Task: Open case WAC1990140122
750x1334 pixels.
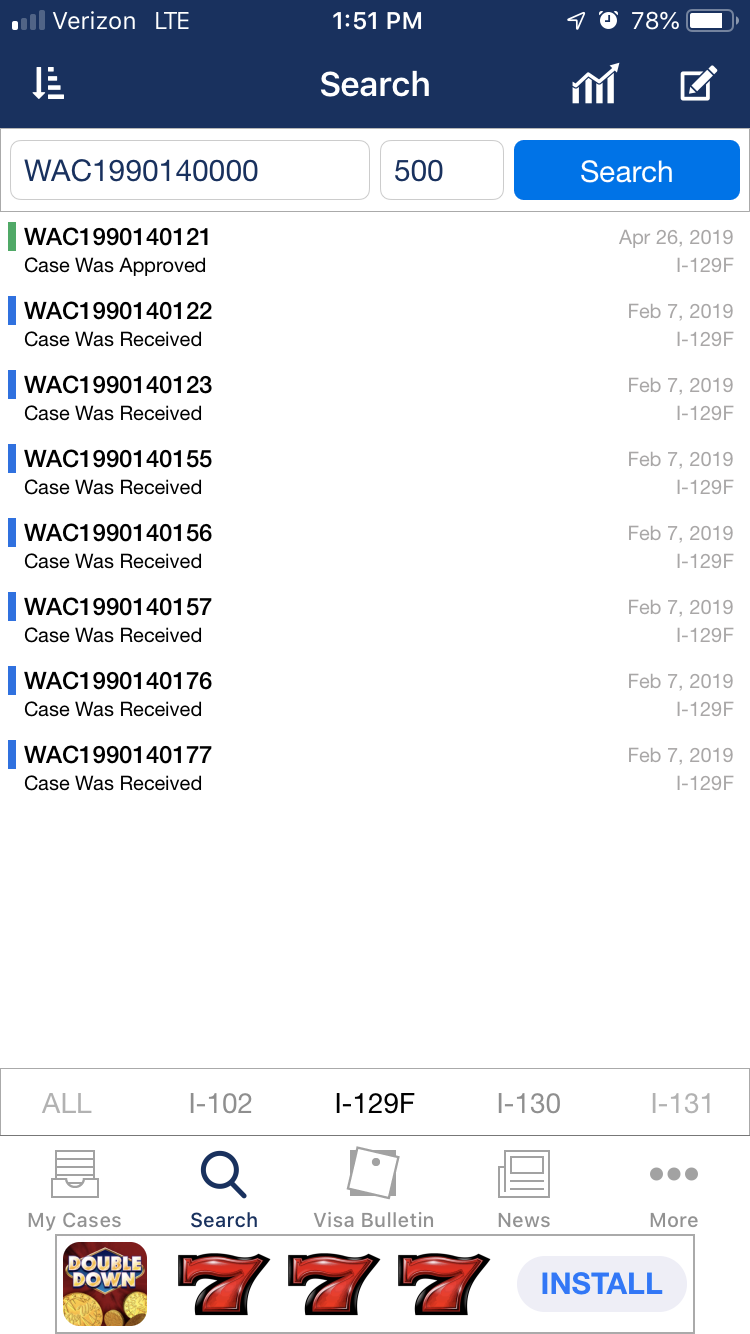Action: [375, 324]
